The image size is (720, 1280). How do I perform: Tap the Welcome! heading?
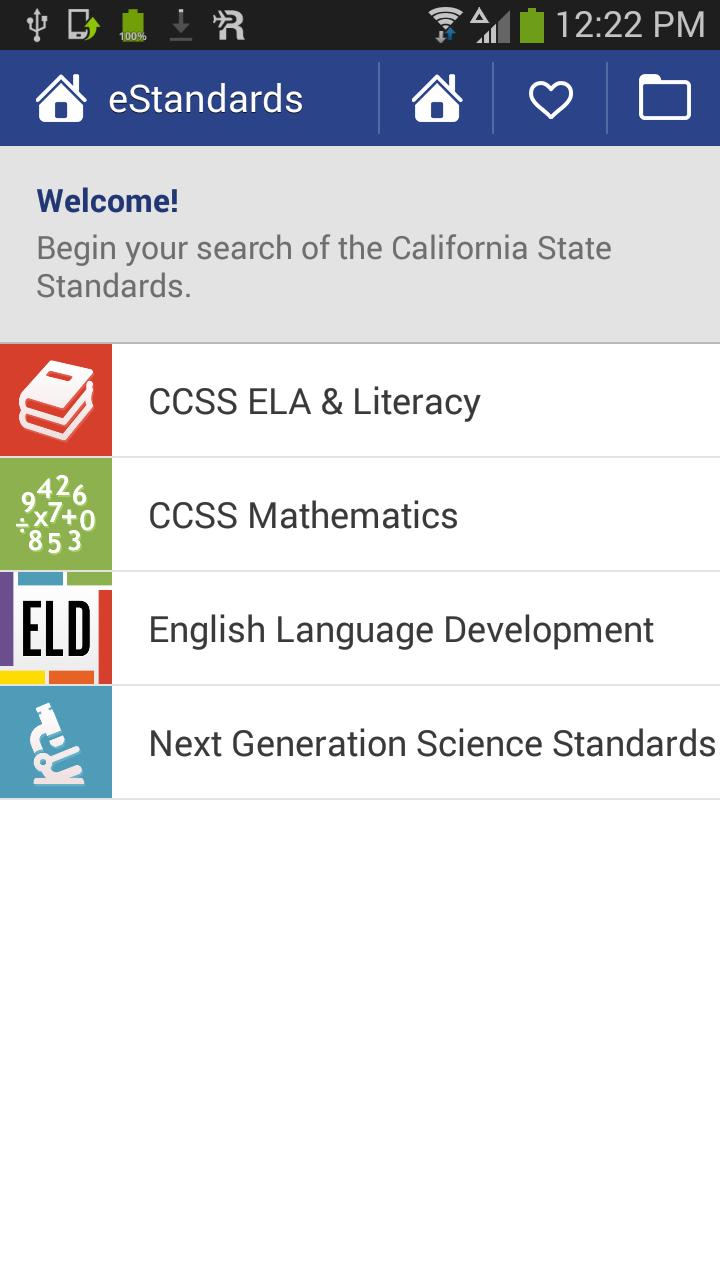pyautogui.click(x=108, y=200)
